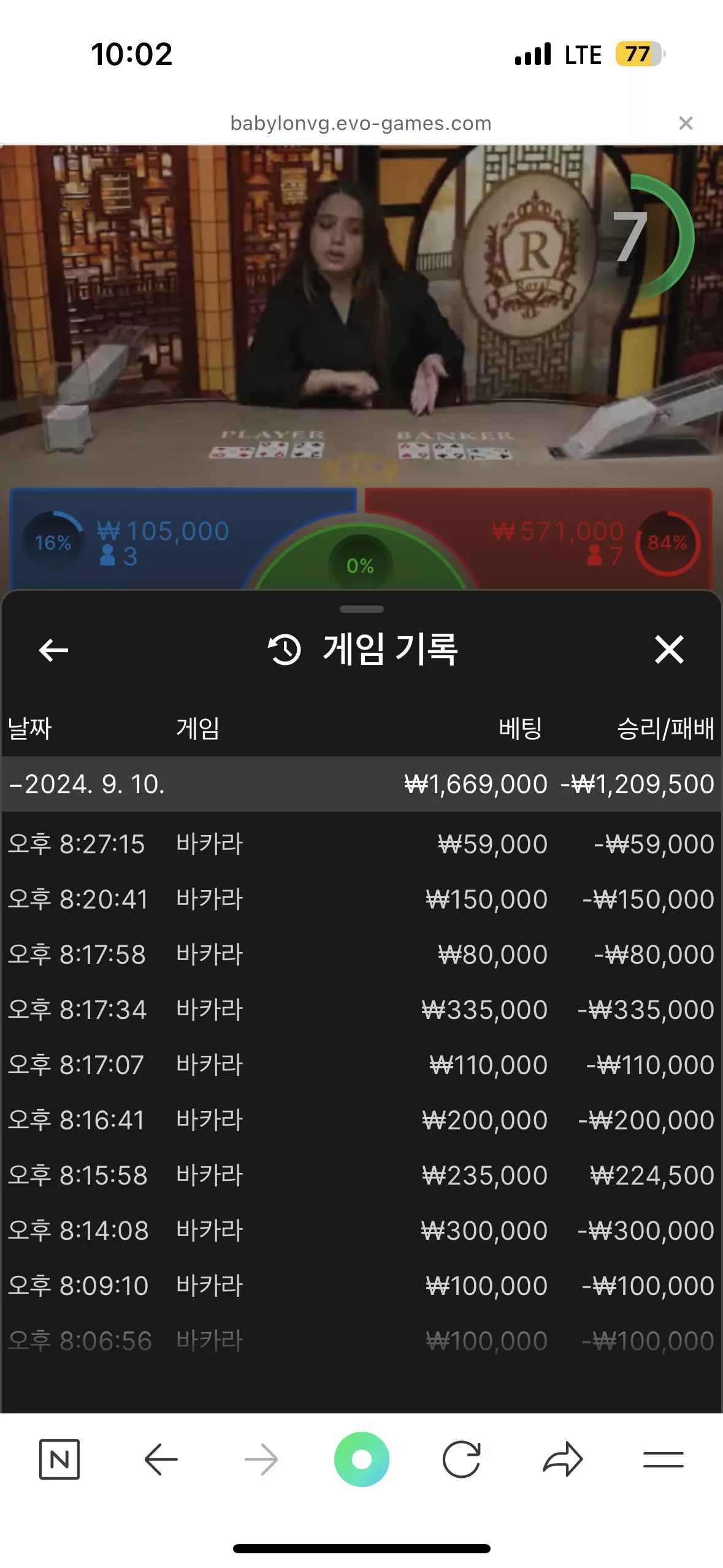Close the 게임 기록 panel
This screenshot has height=1568, width=723.
(669, 650)
